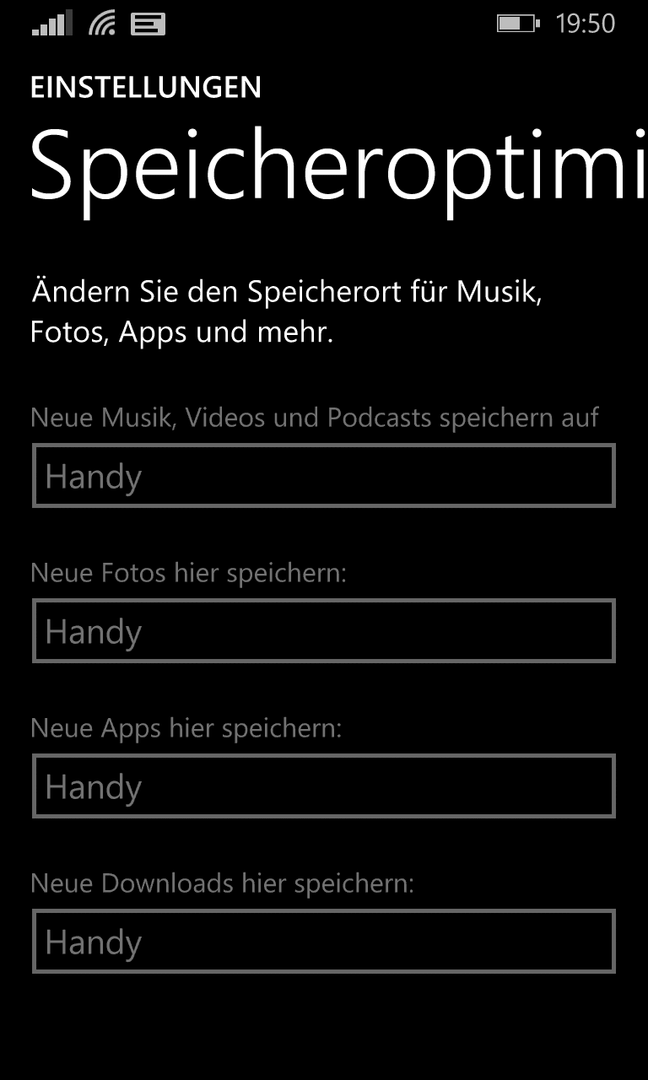Choose storage location for new Downloads

click(x=324, y=942)
